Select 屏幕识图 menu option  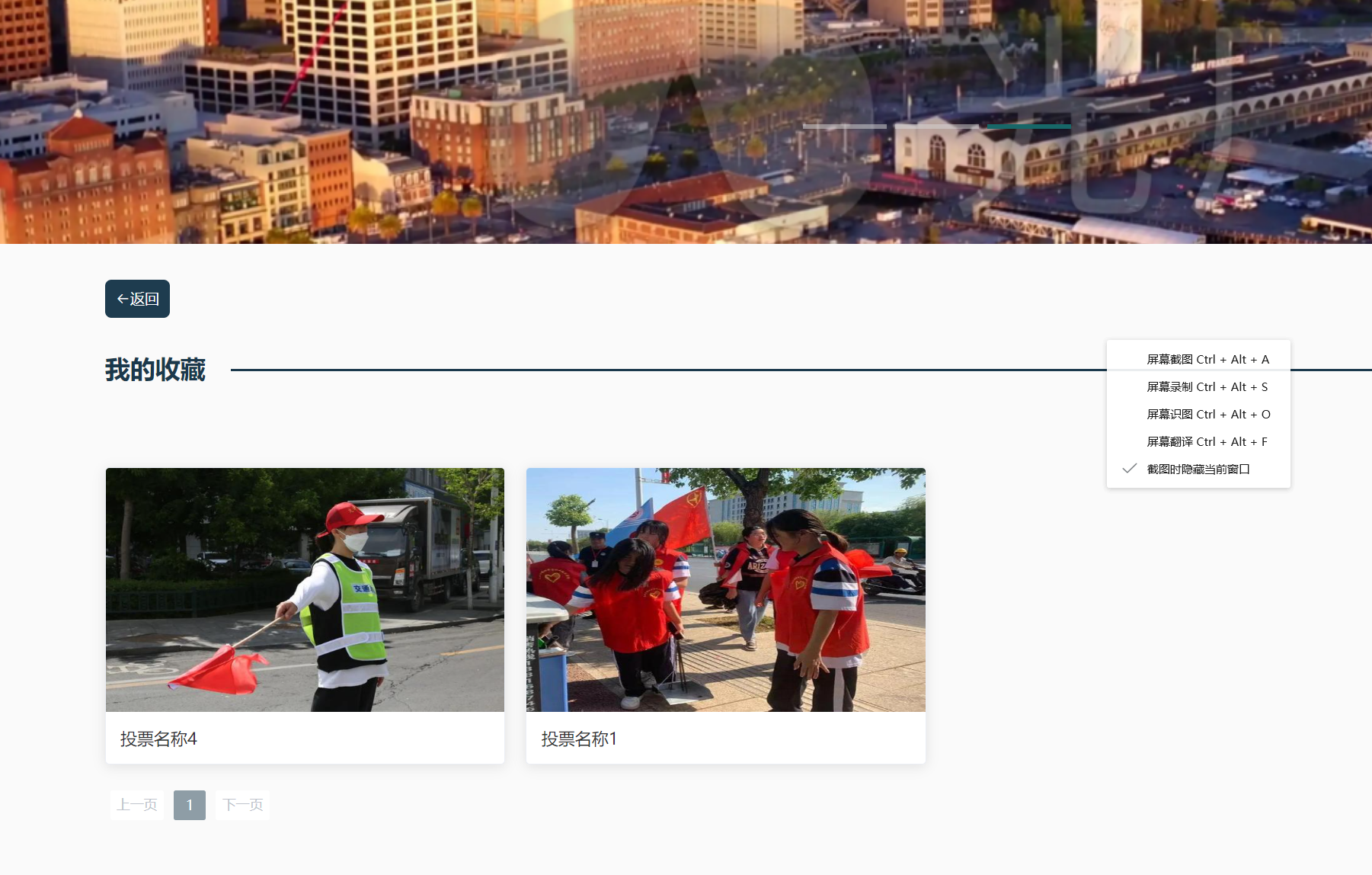(1207, 415)
